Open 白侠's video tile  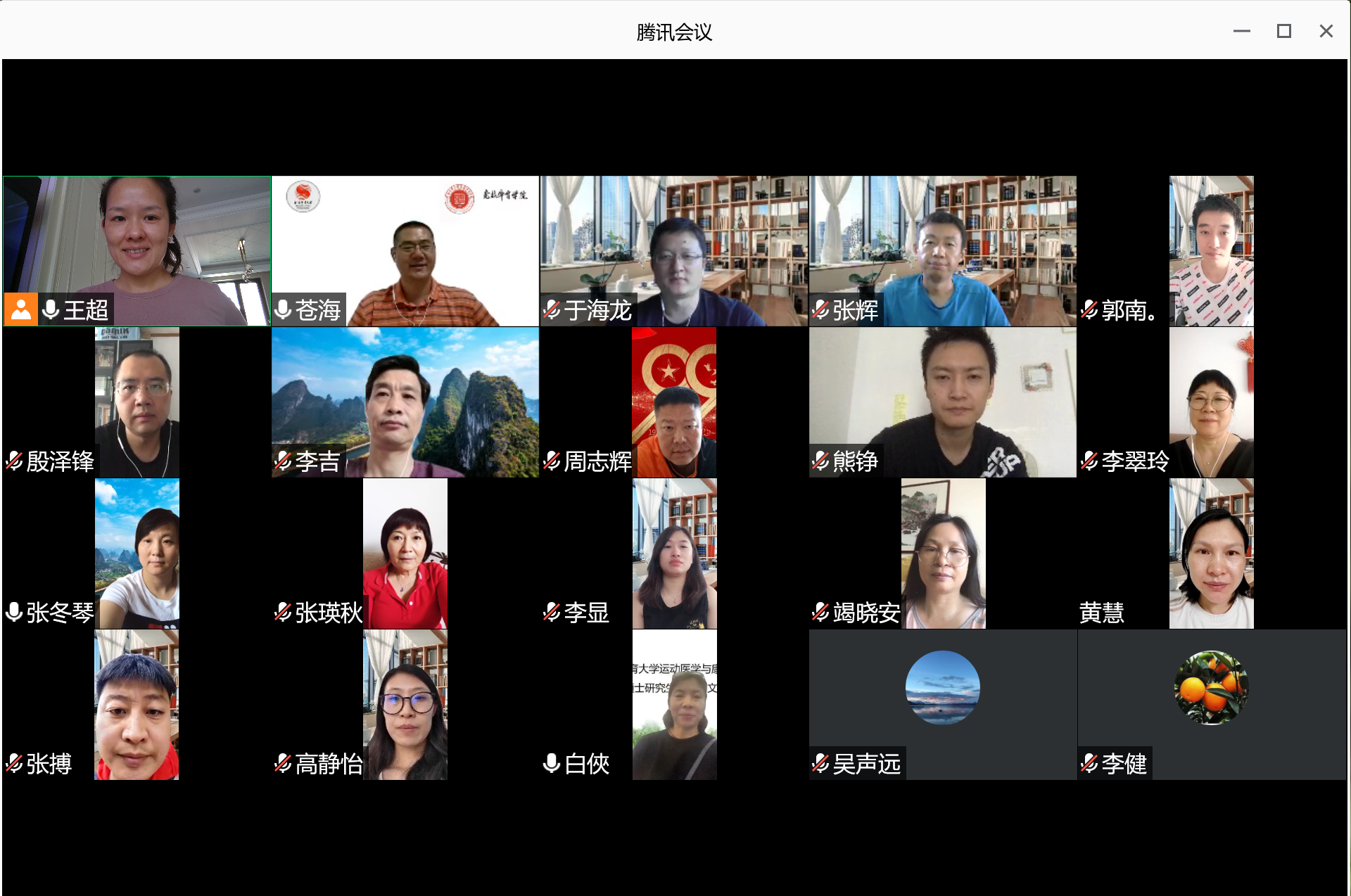[x=674, y=705]
